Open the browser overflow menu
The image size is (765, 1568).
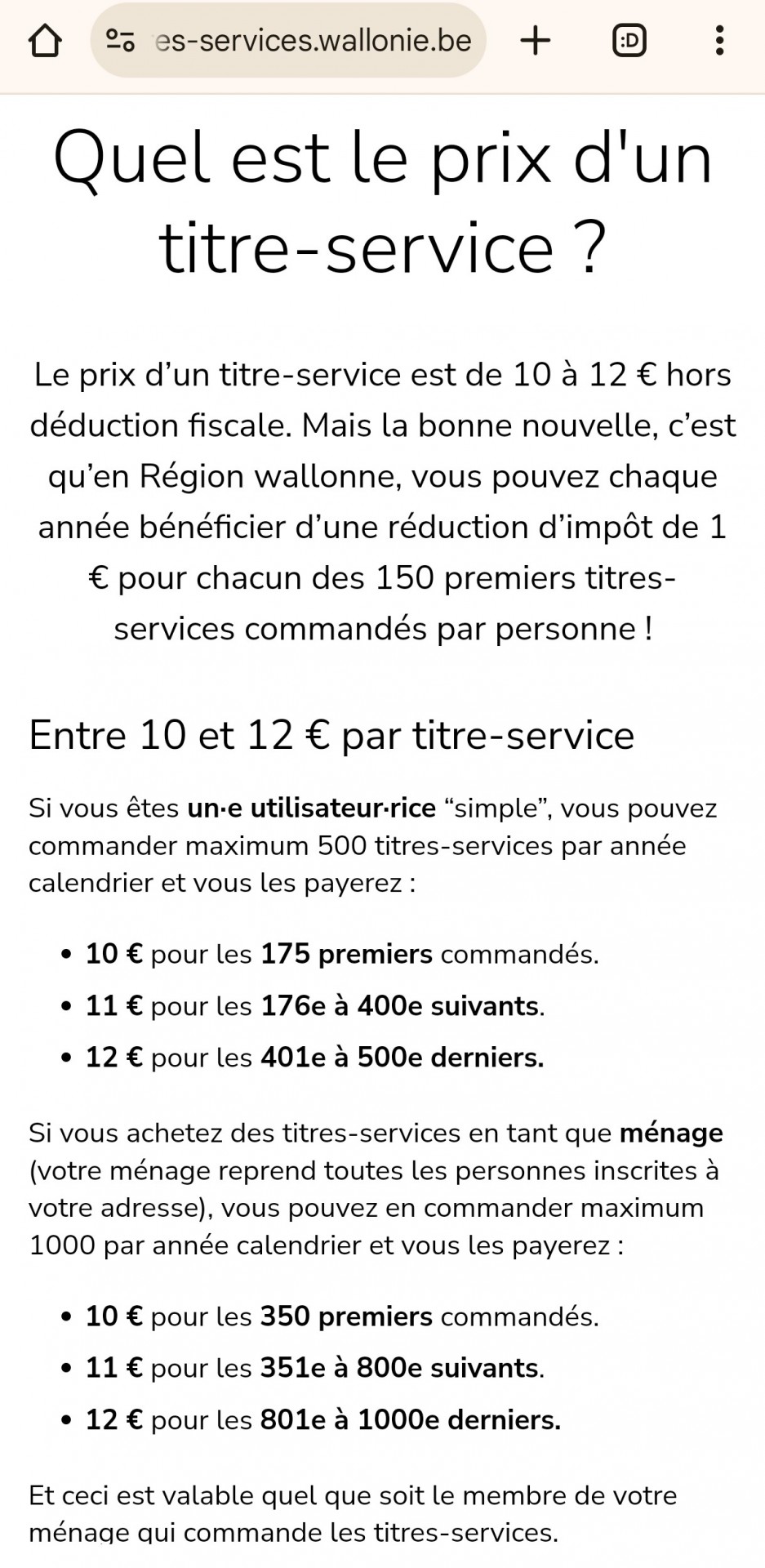[x=719, y=40]
